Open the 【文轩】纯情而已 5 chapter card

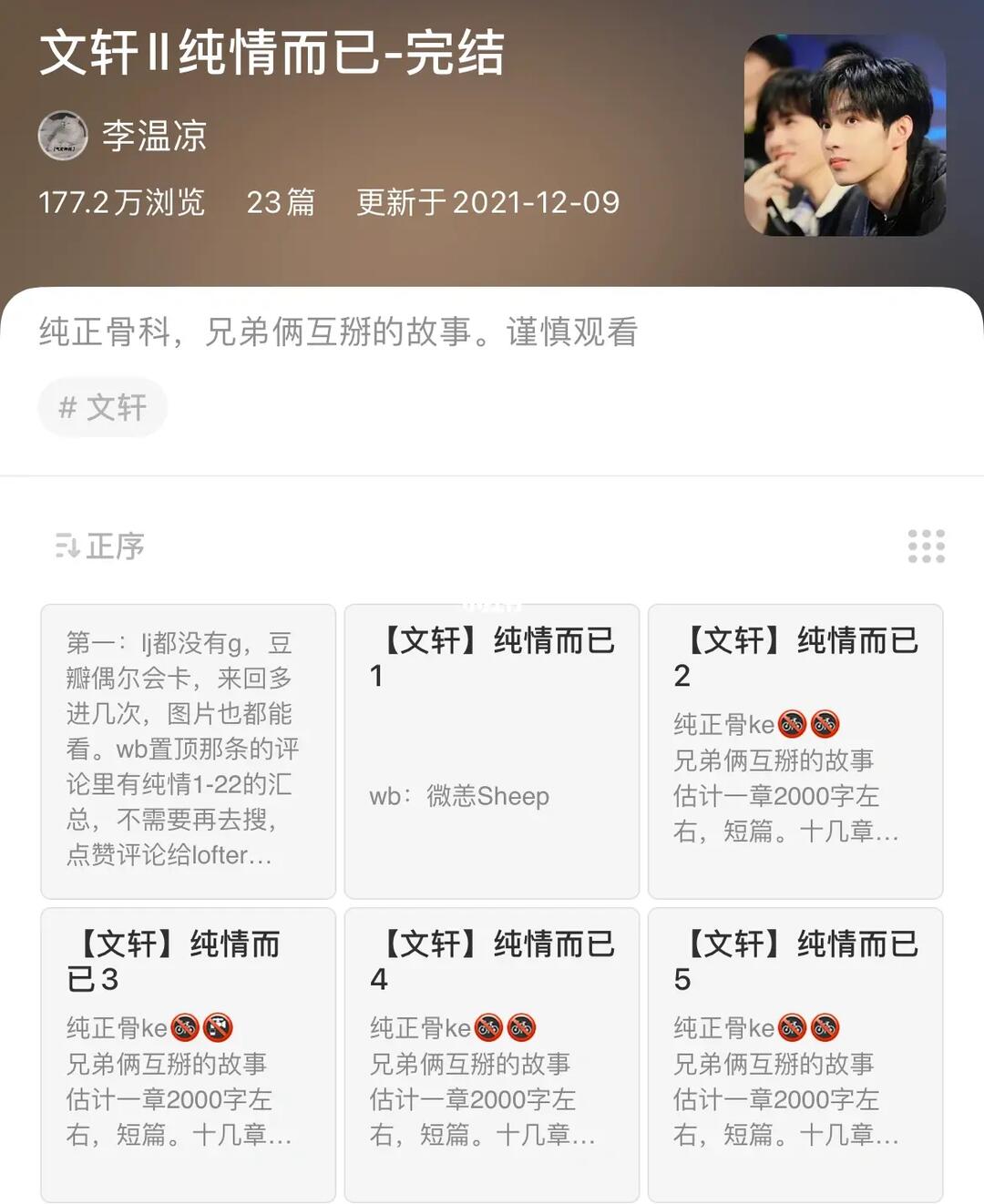[794, 1056]
